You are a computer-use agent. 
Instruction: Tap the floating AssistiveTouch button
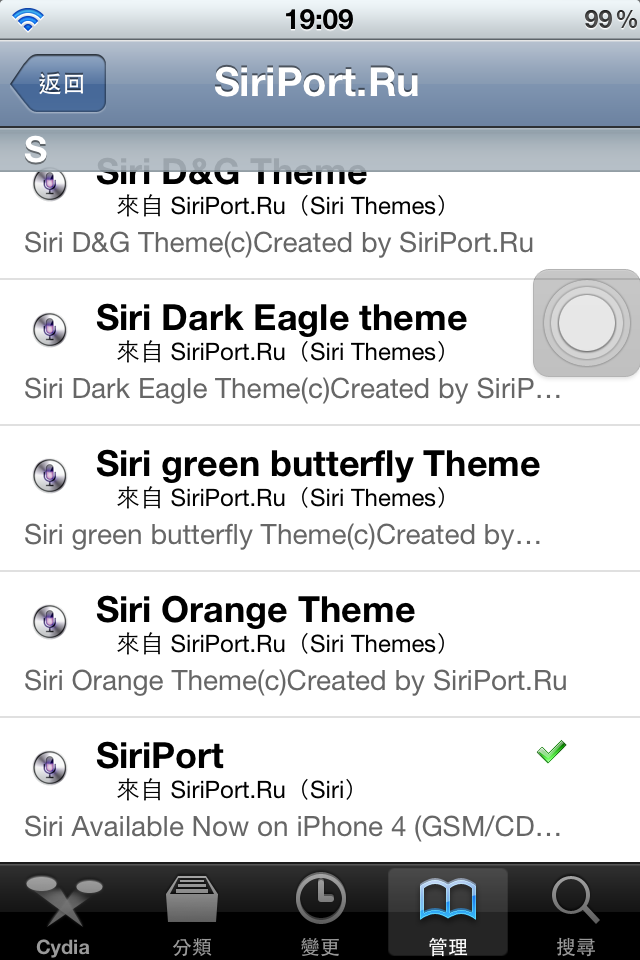pos(586,323)
